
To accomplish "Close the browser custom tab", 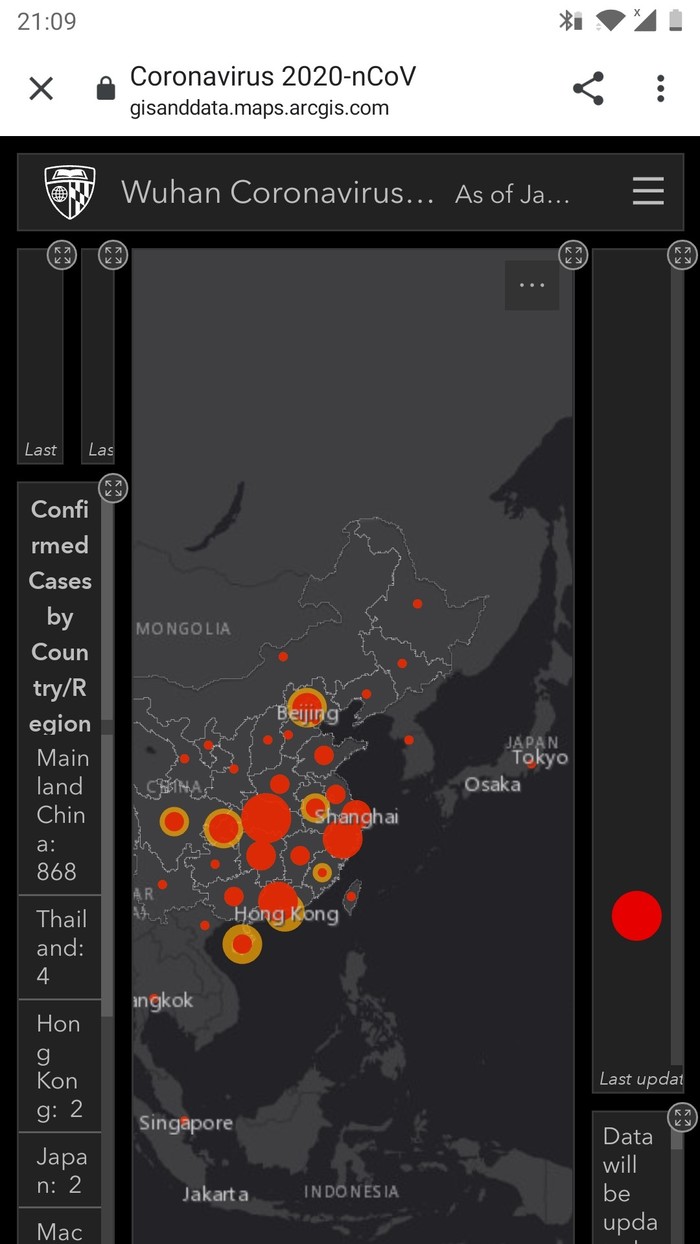I will point(41,89).
